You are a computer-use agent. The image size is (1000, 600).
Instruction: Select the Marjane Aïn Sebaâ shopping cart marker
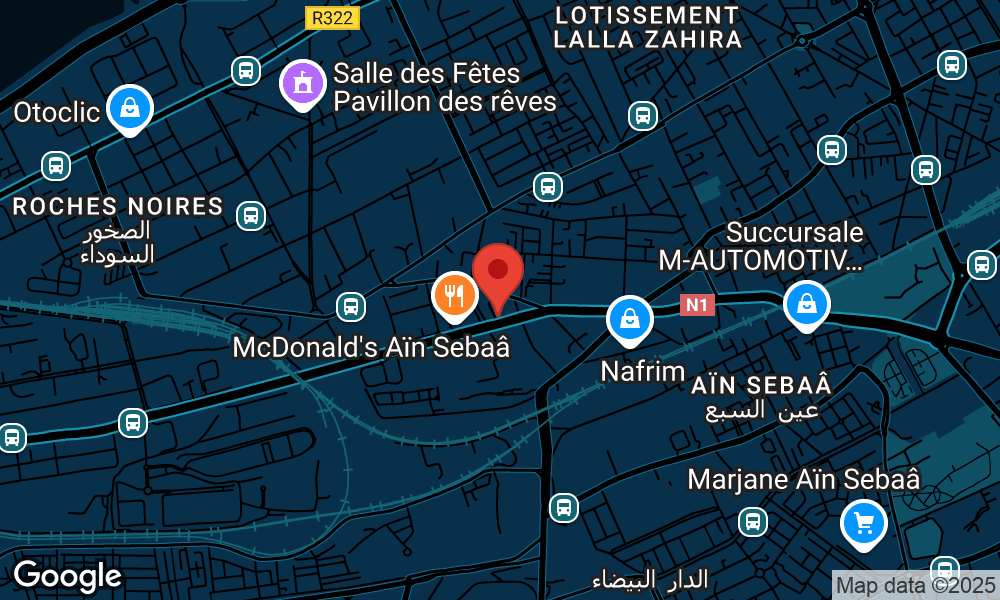[863, 522]
